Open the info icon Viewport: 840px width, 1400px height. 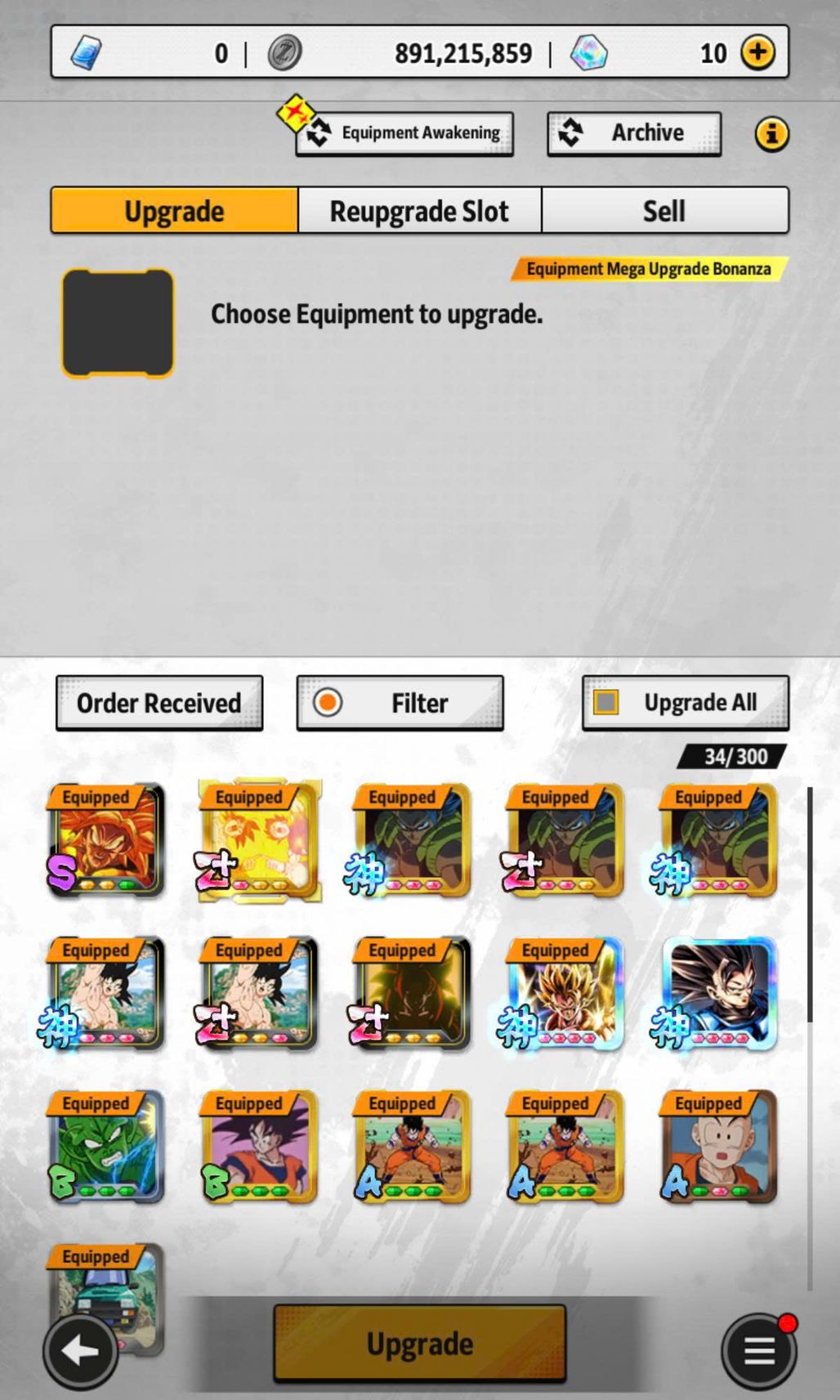[x=771, y=134]
